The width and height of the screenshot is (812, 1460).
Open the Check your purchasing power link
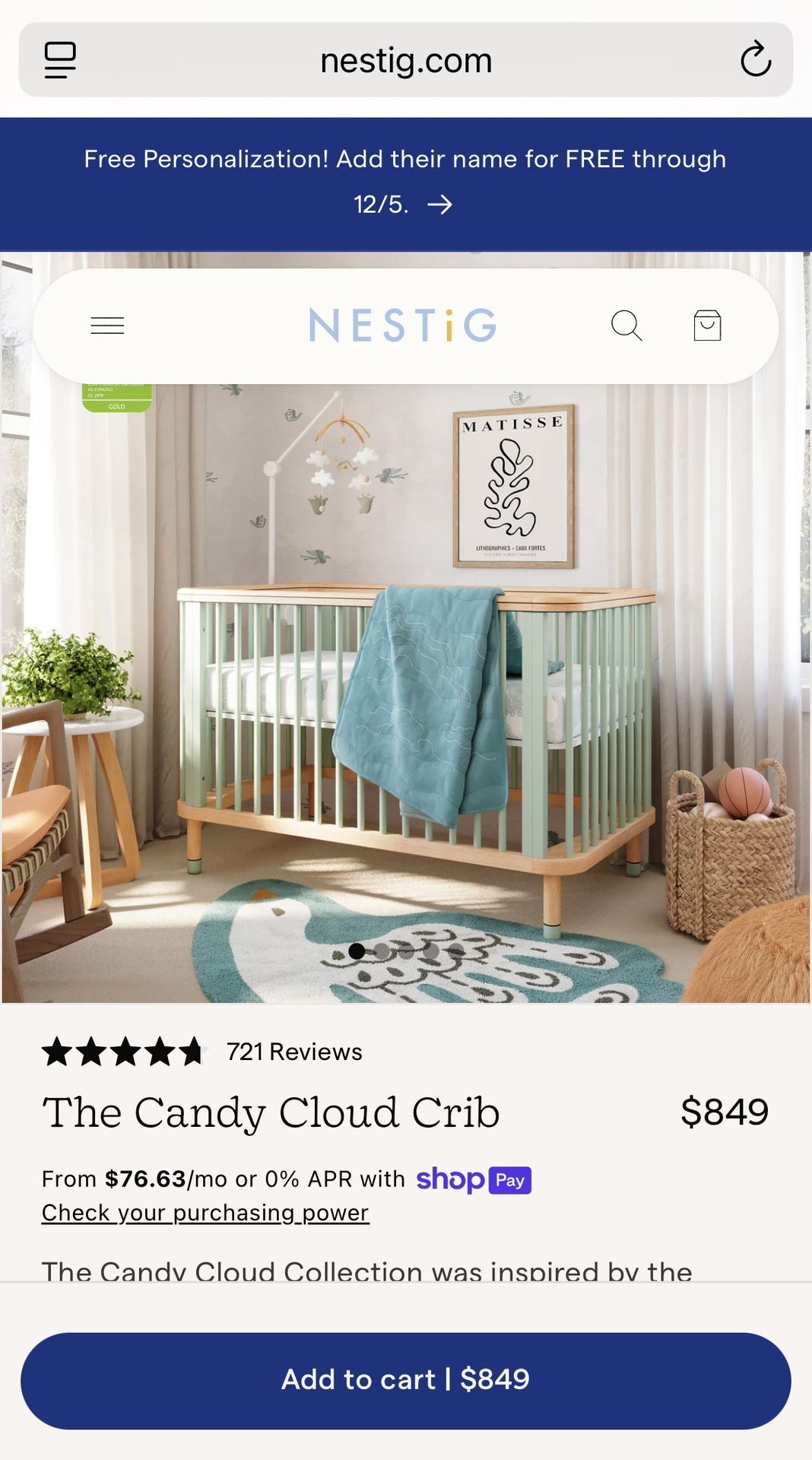204,1212
